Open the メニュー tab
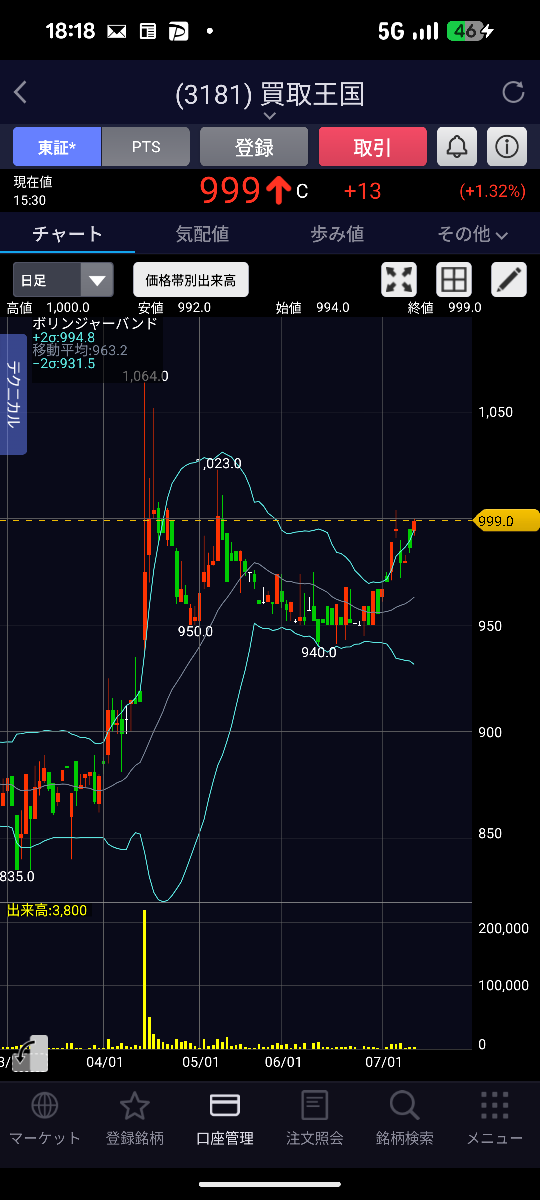 coord(494,1118)
